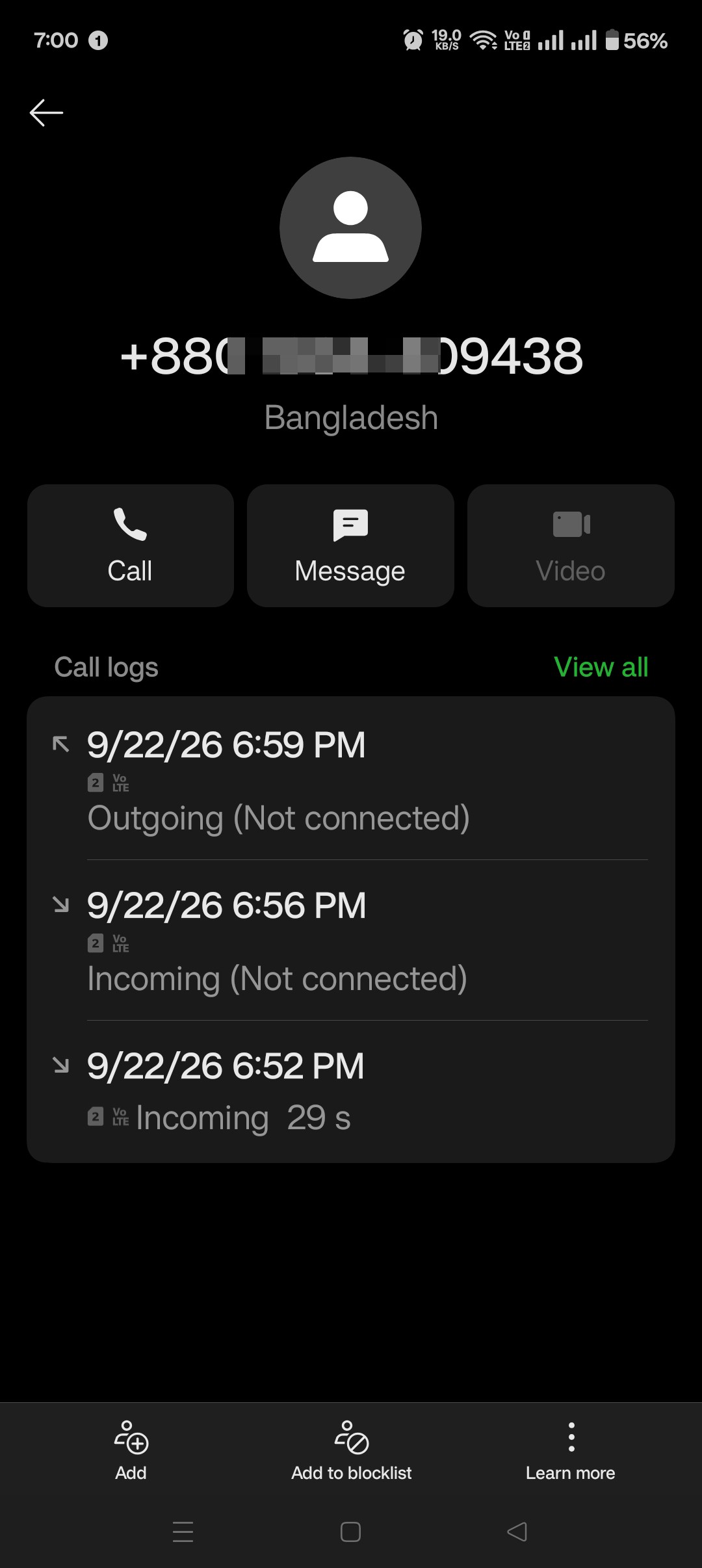Add this number to blocklist
Screen dimensions: 702x1568
click(x=351, y=1452)
